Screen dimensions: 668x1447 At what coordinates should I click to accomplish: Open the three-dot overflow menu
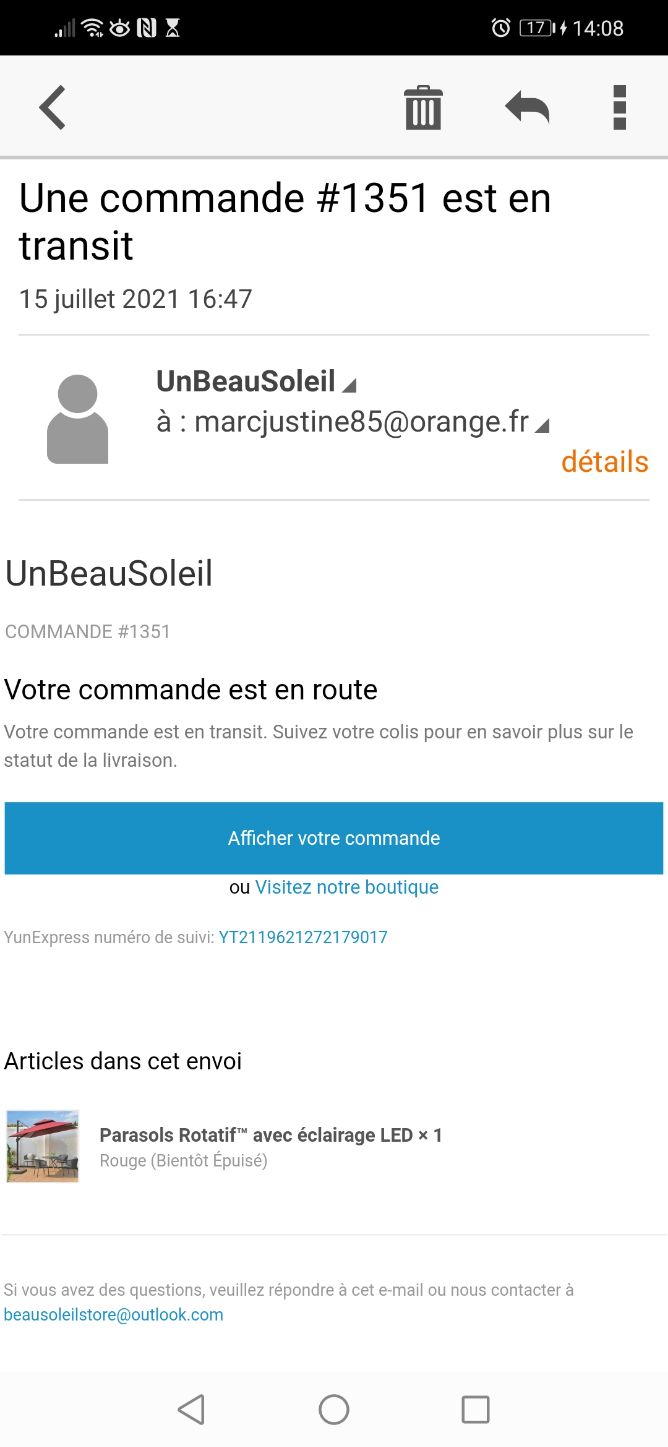[619, 107]
